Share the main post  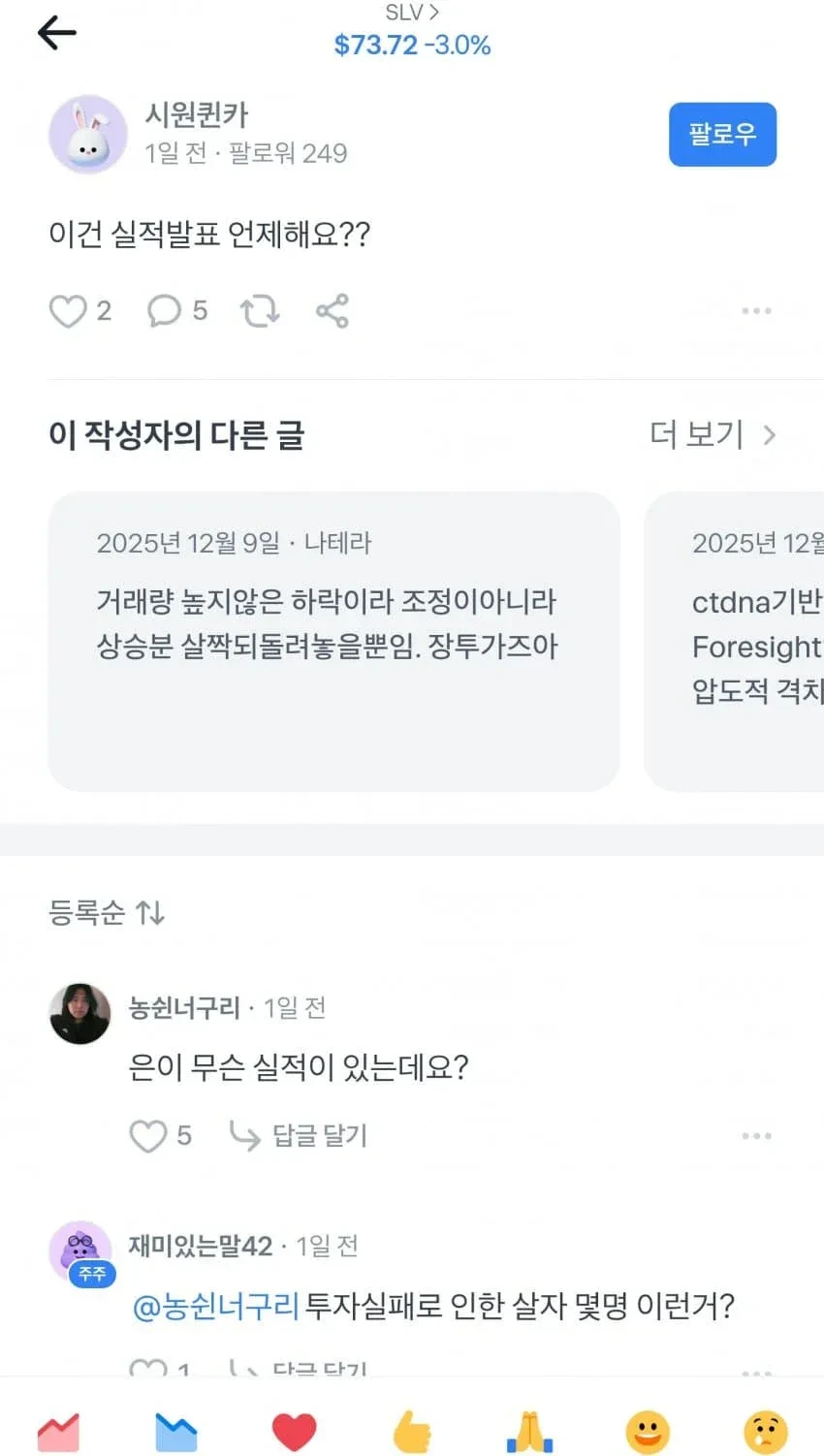tap(332, 311)
